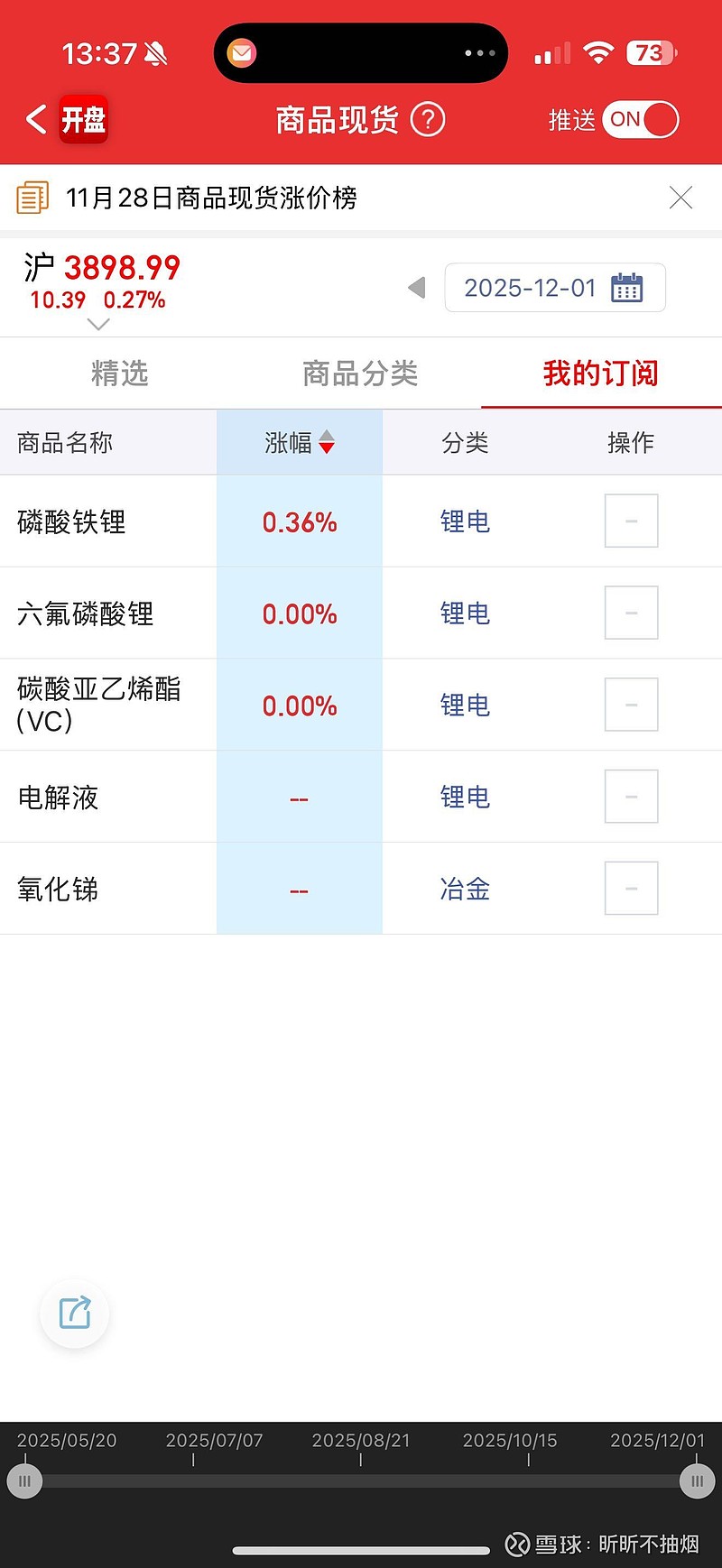Tap the share icon above the timeline
This screenshot has height=1568, width=722.
pos(74,1314)
